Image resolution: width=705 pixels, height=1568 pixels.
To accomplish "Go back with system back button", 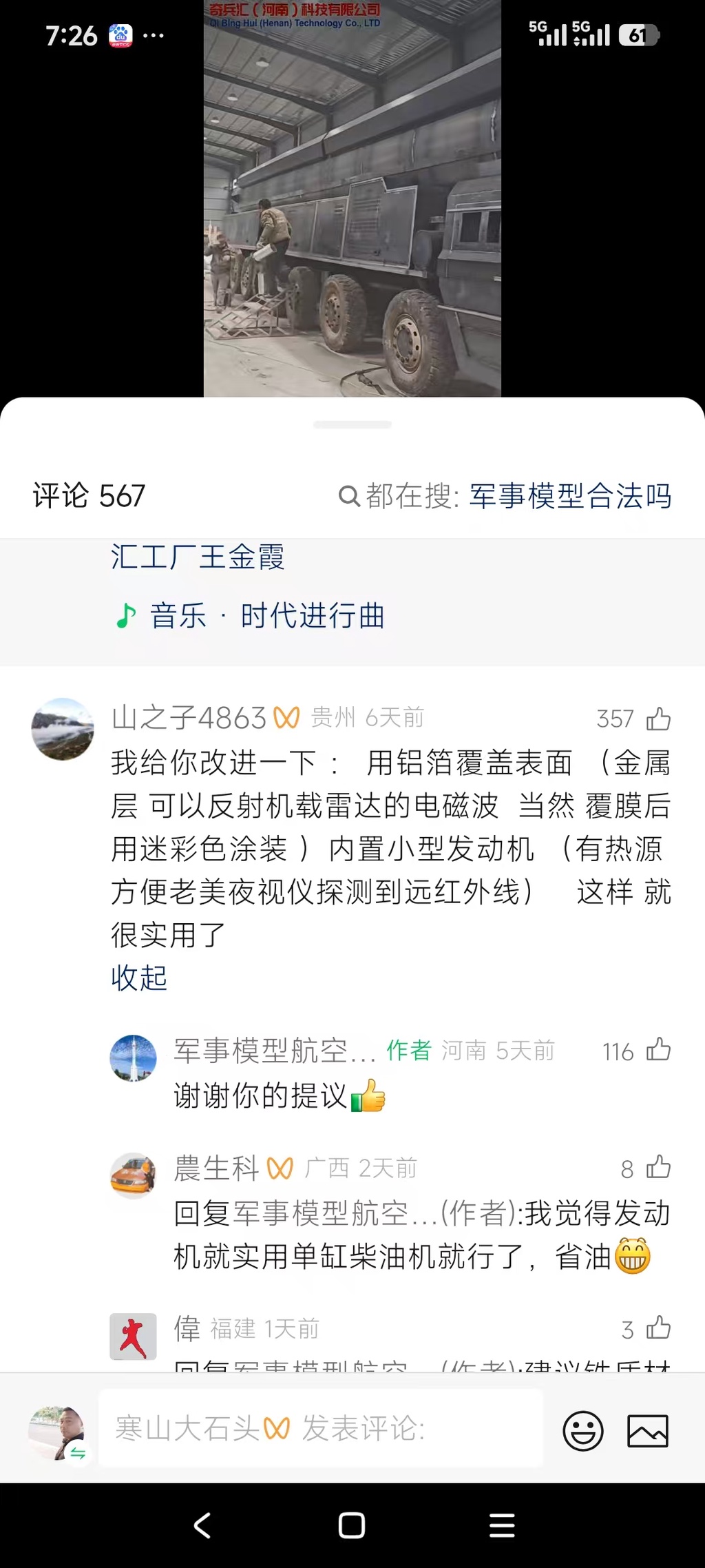I will [x=202, y=1525].
